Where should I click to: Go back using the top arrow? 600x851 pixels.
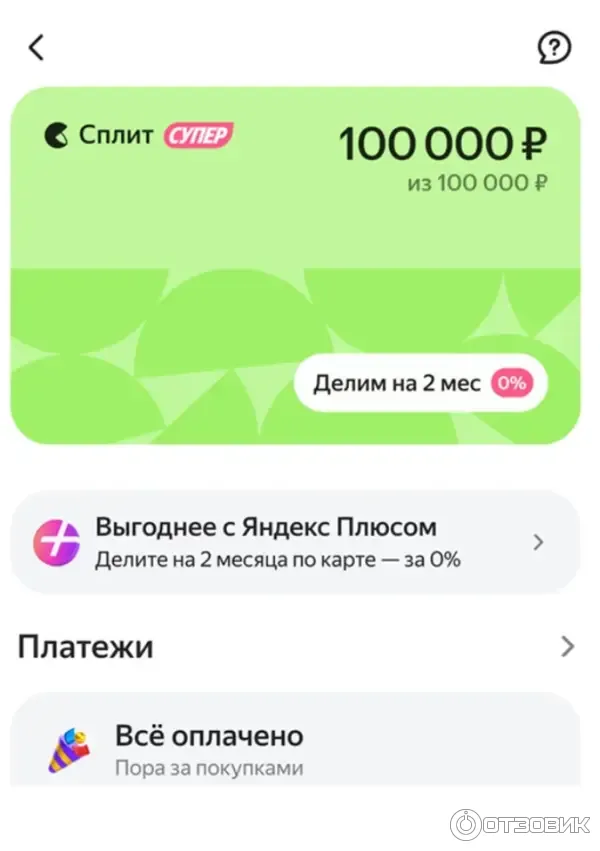(37, 47)
